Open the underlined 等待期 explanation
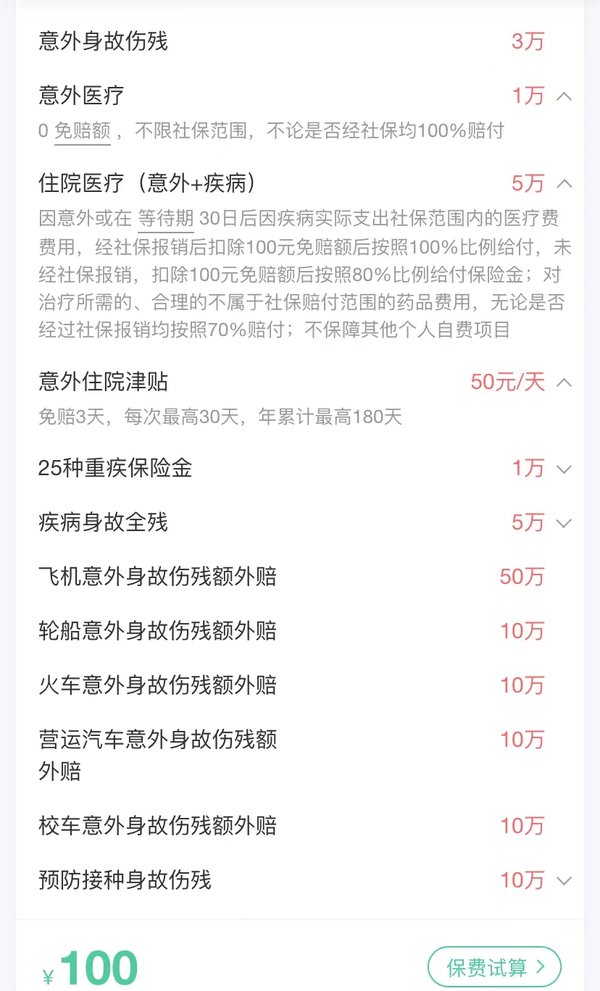Screen dimensions: 600x991 pos(166,219)
